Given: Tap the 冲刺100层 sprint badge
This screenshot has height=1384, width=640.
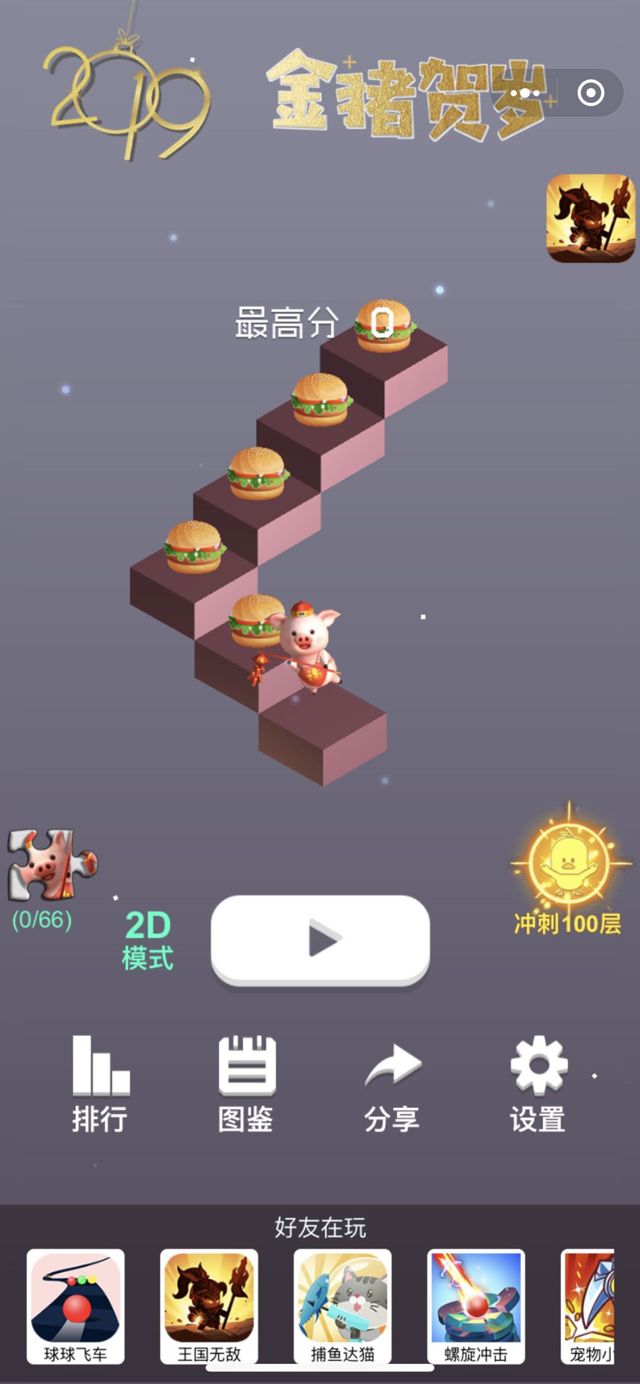Looking at the screenshot, I should [568, 870].
